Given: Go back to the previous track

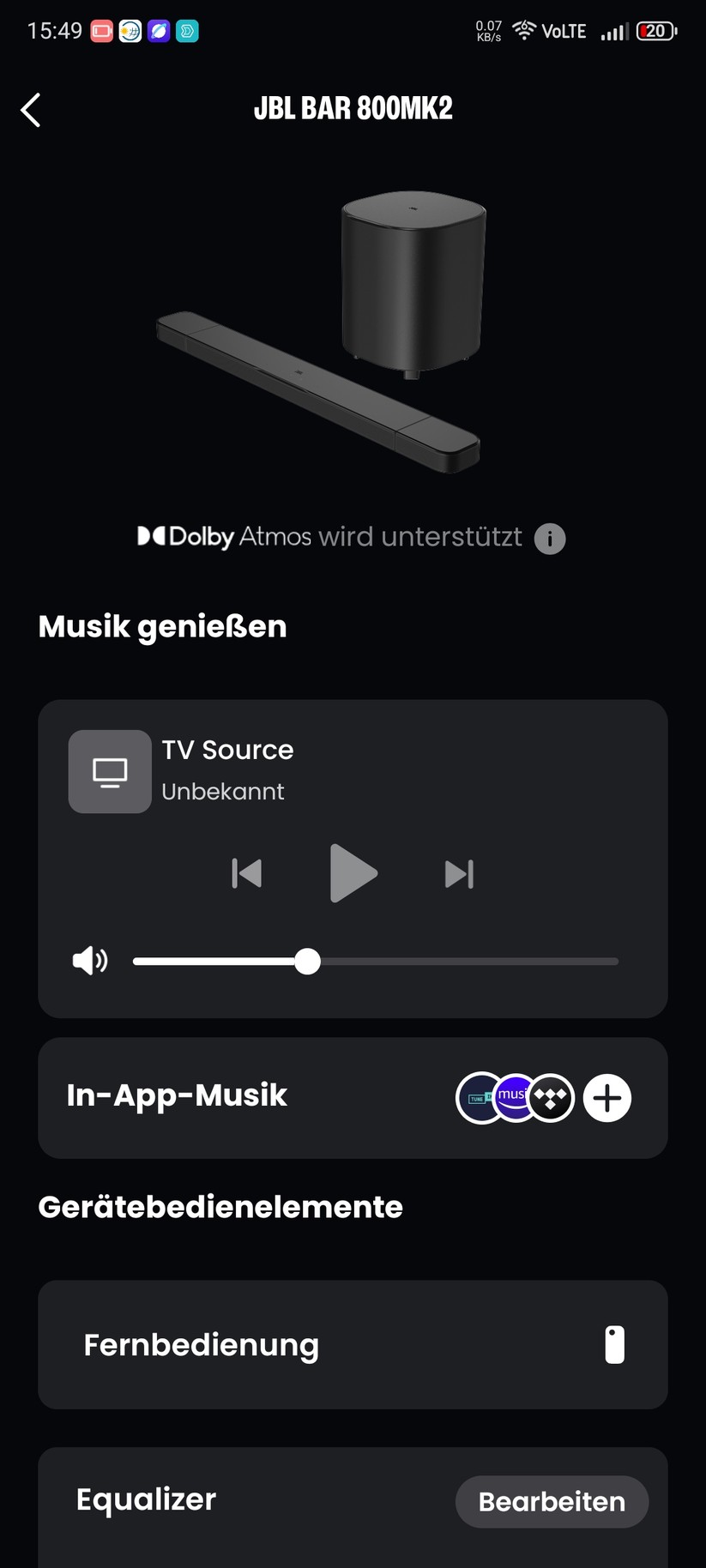Looking at the screenshot, I should pyautogui.click(x=246, y=873).
